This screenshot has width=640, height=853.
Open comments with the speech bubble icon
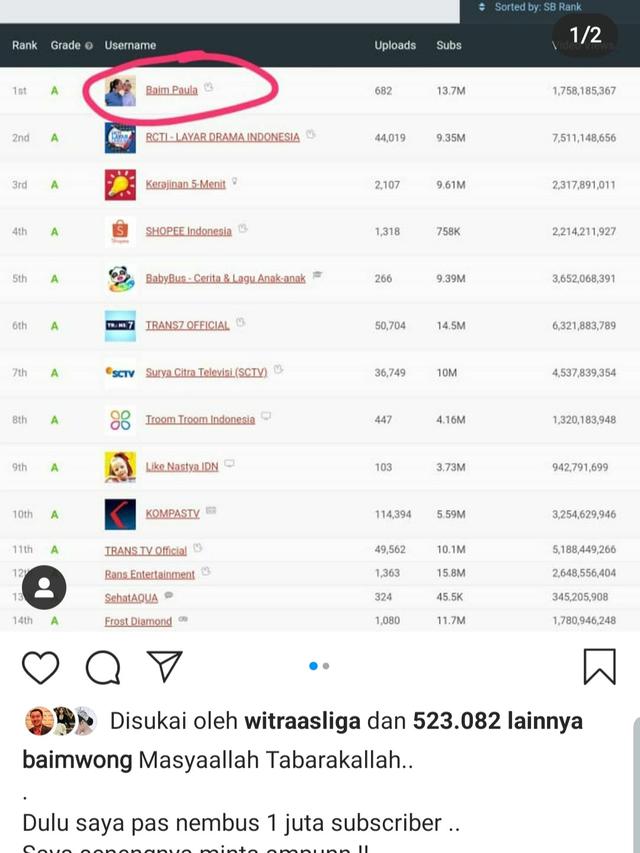[102, 666]
